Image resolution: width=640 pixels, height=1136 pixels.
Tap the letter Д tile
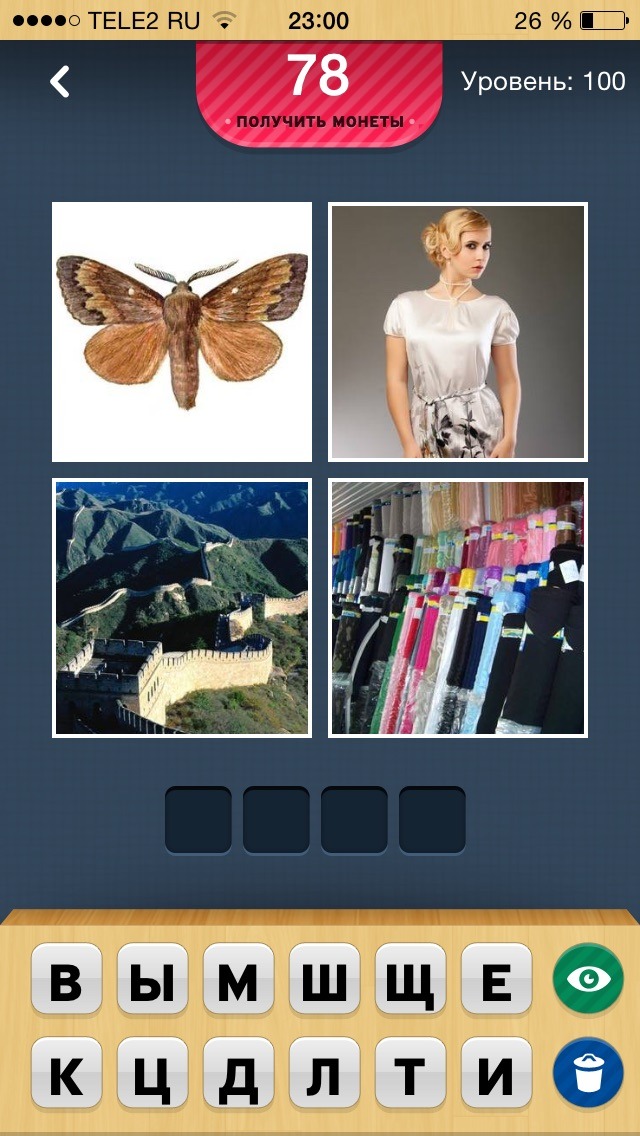tap(238, 1074)
